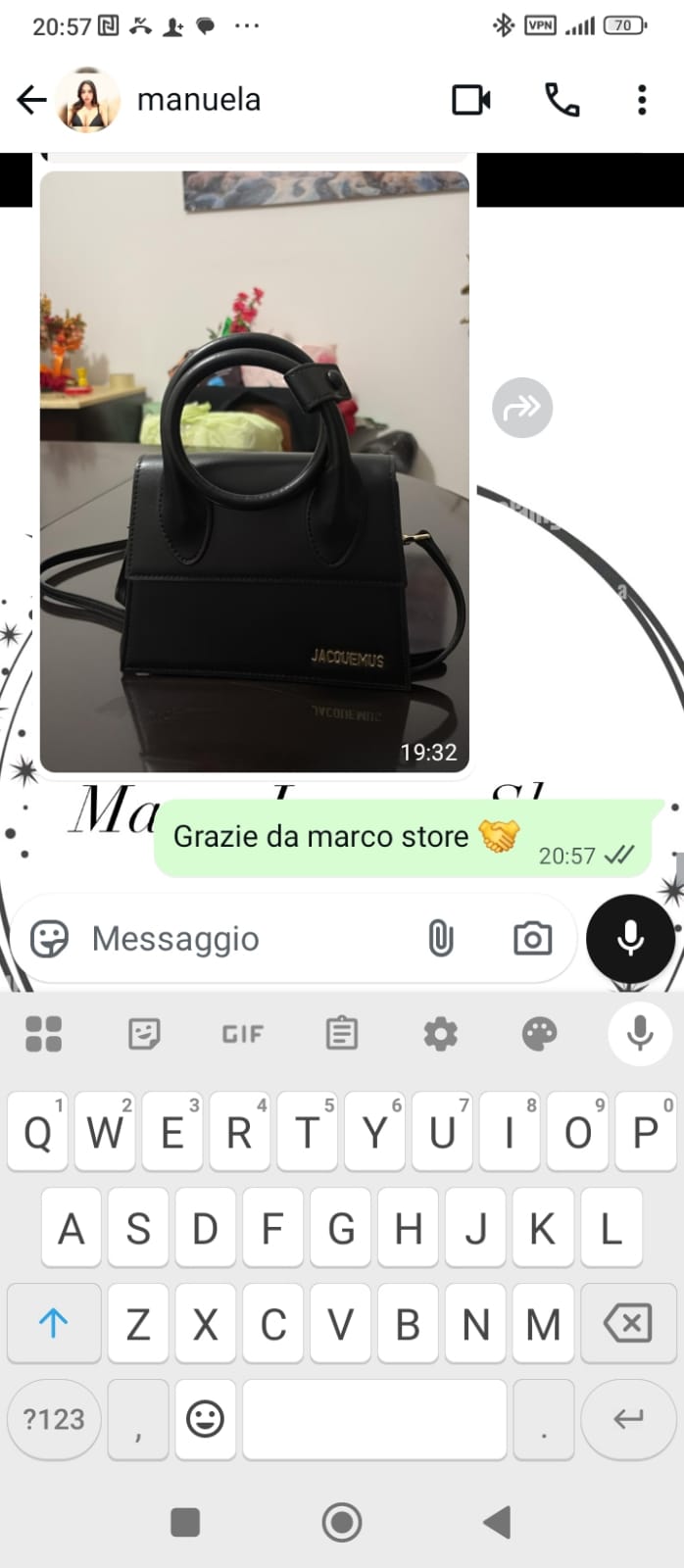Viewport: 684px width, 1568px height.
Task: Forward the bag photo message
Action: coord(521,407)
